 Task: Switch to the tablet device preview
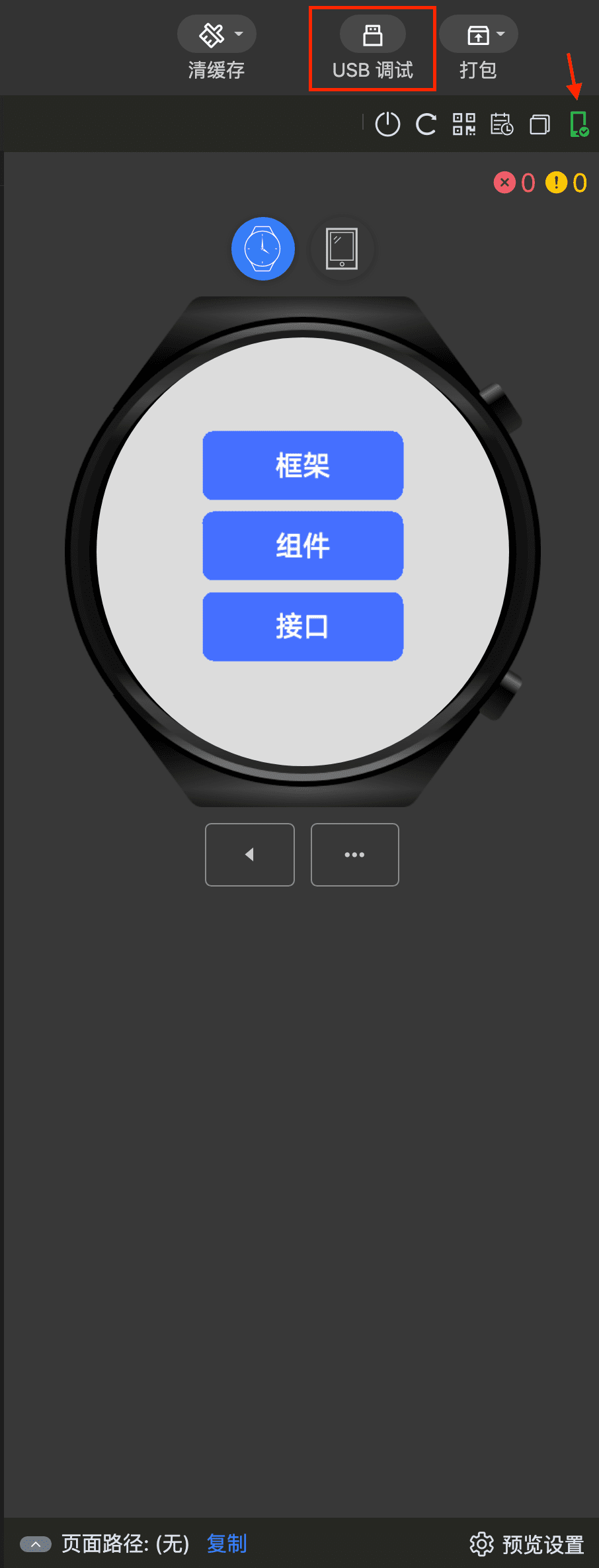click(342, 249)
